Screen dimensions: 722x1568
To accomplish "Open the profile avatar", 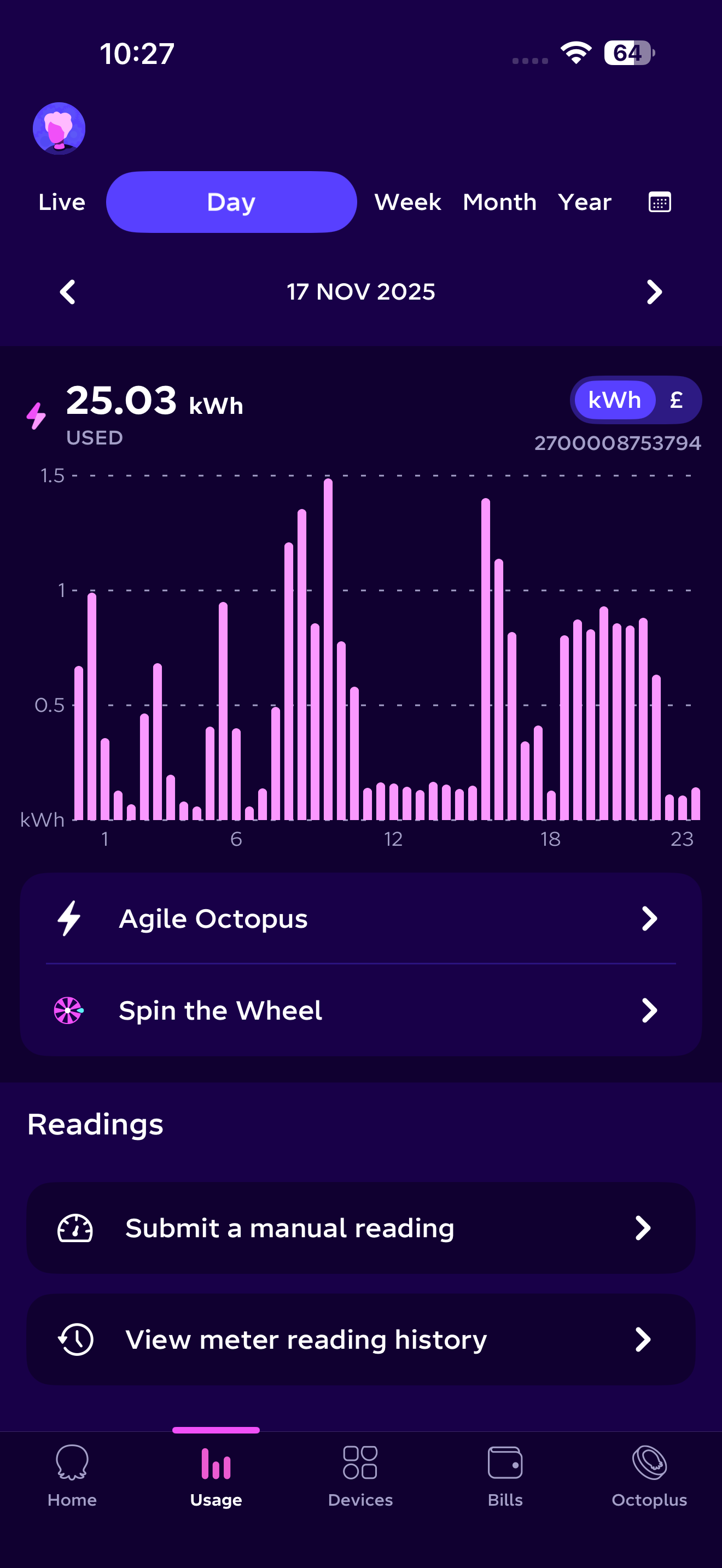I will click(59, 128).
